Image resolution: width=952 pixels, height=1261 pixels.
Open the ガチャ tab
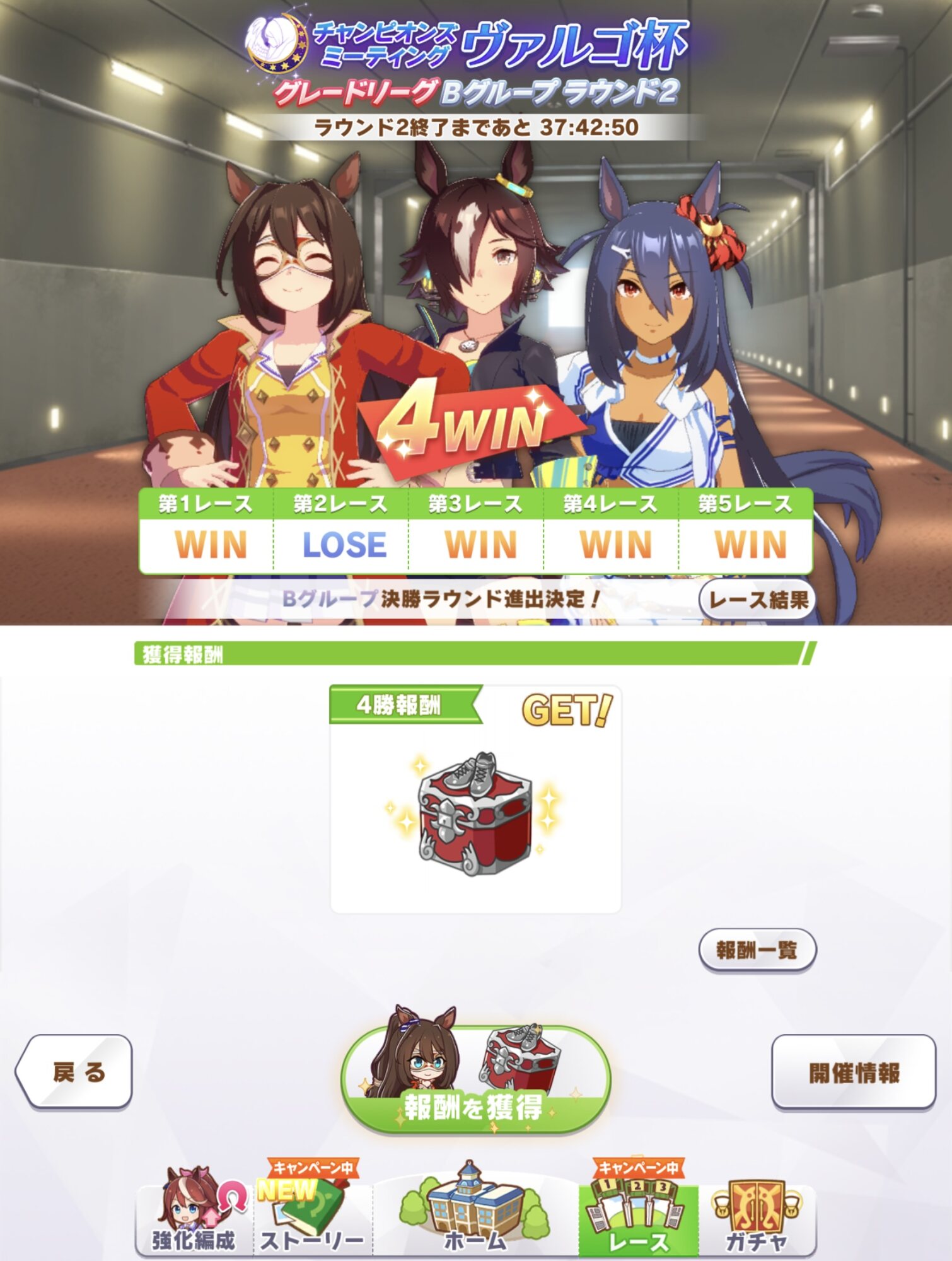tap(757, 1212)
